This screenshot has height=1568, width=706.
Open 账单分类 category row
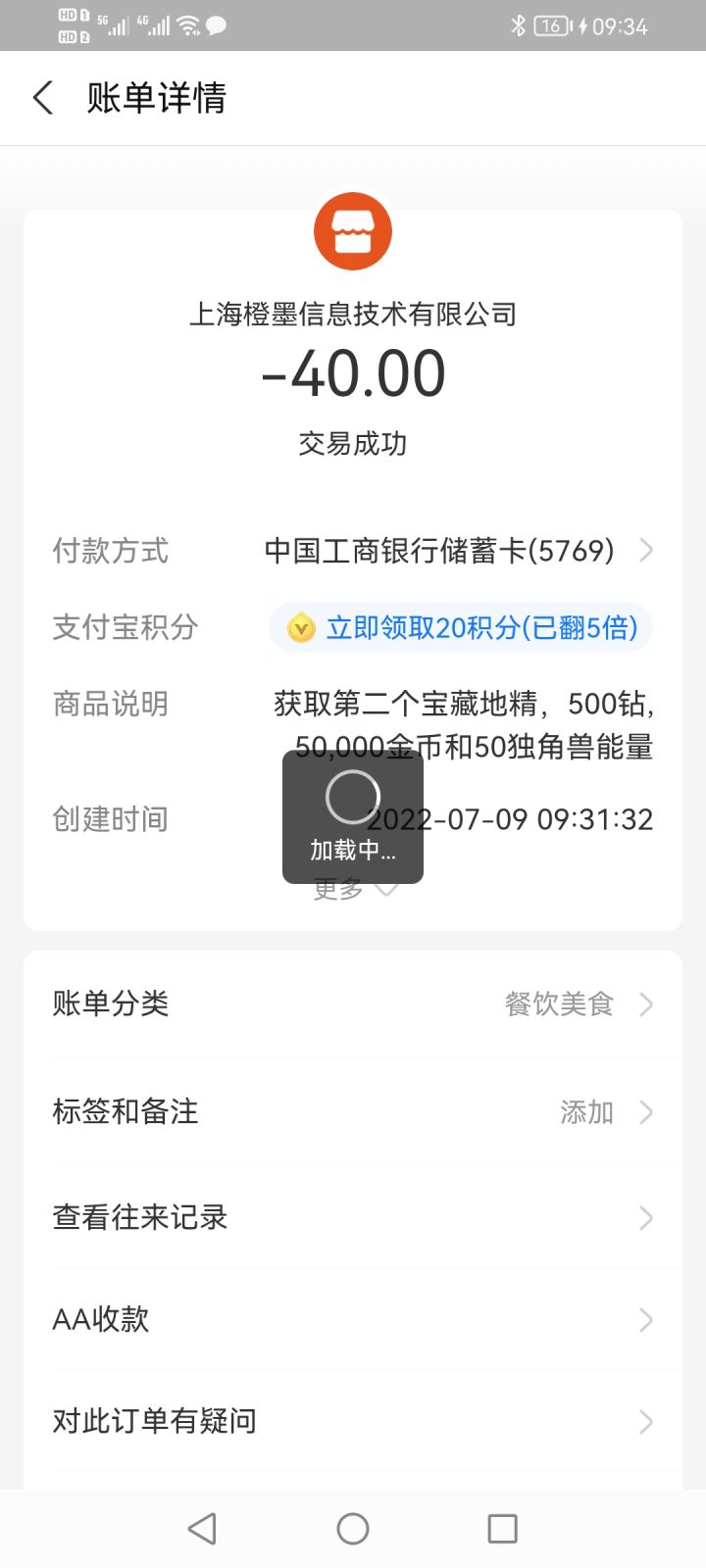(353, 1004)
